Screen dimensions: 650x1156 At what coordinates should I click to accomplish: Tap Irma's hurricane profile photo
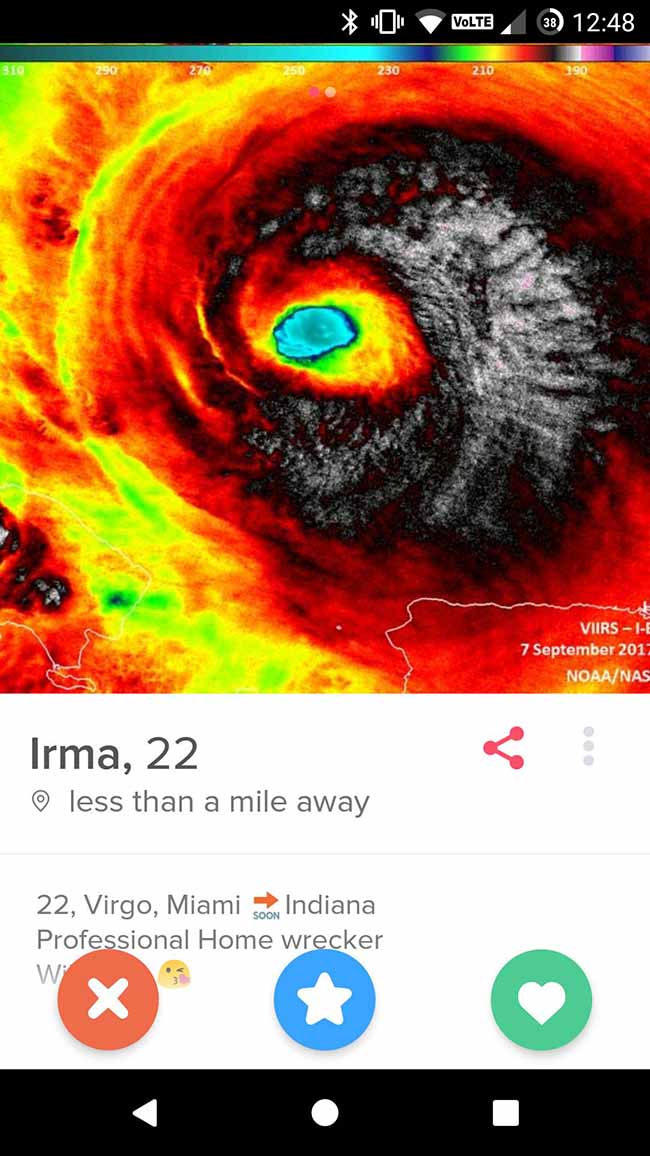[x=325, y=369]
